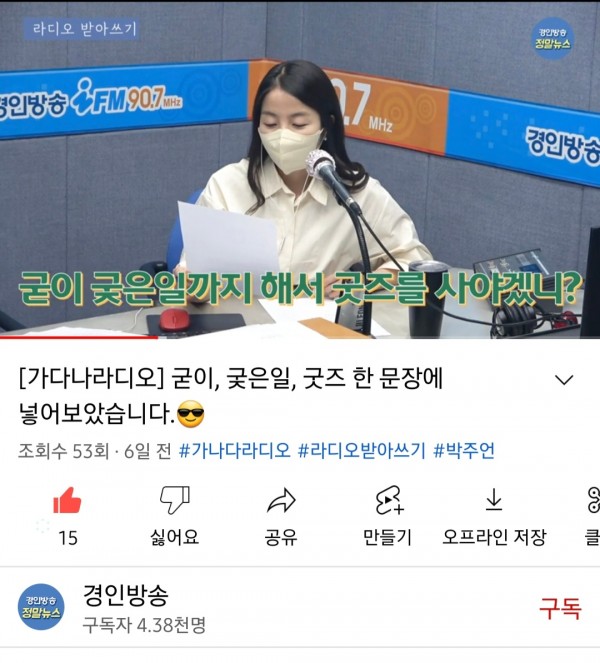The width and height of the screenshot is (600, 663).
Task: Subscribe to 경인방송 with 구독
Action: (x=559, y=608)
